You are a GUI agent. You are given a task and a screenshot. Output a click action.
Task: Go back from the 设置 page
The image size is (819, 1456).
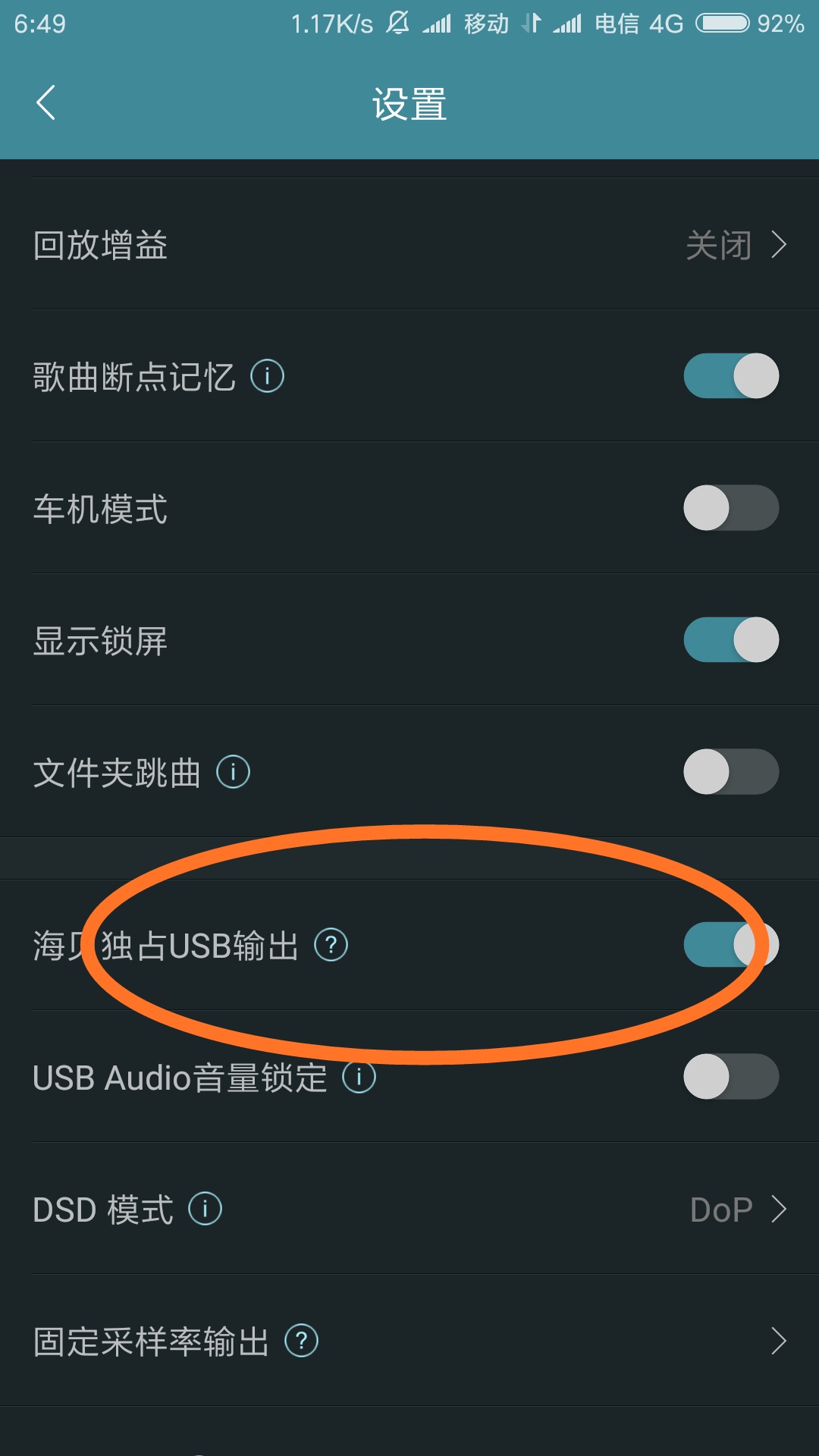coord(46,103)
